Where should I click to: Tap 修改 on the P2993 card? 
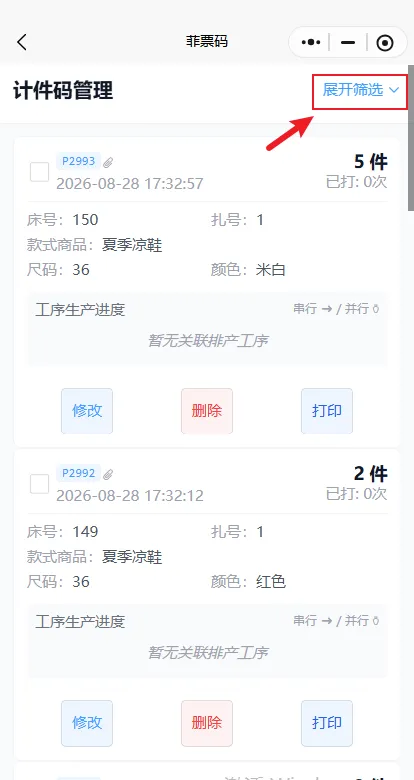point(87,411)
